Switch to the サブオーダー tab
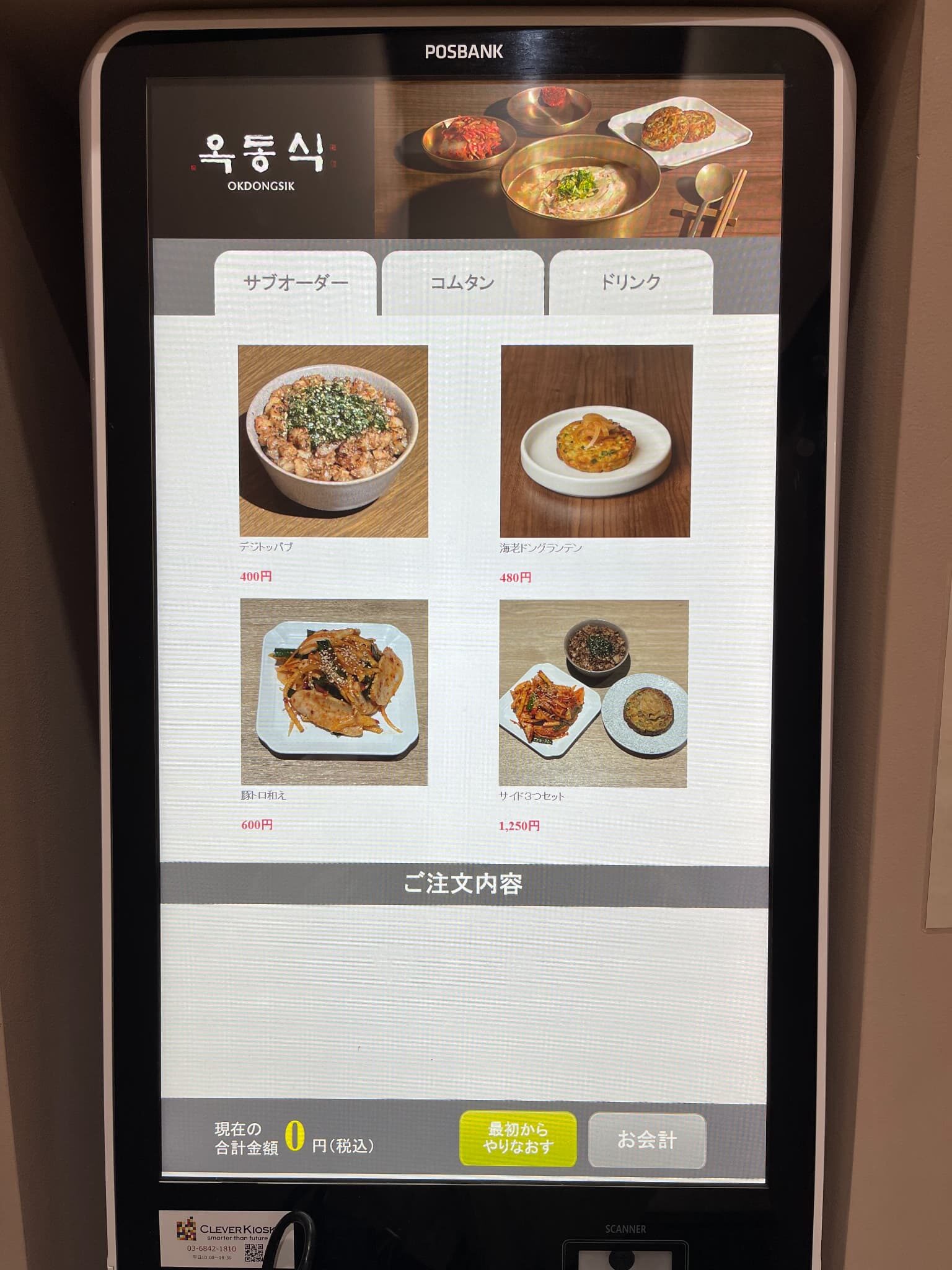 point(295,283)
